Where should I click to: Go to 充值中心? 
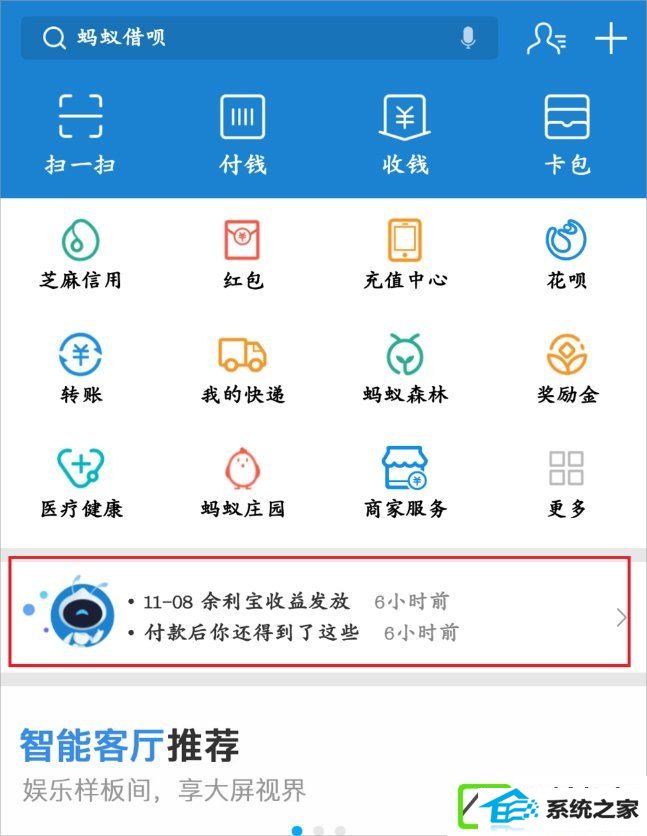(405, 255)
